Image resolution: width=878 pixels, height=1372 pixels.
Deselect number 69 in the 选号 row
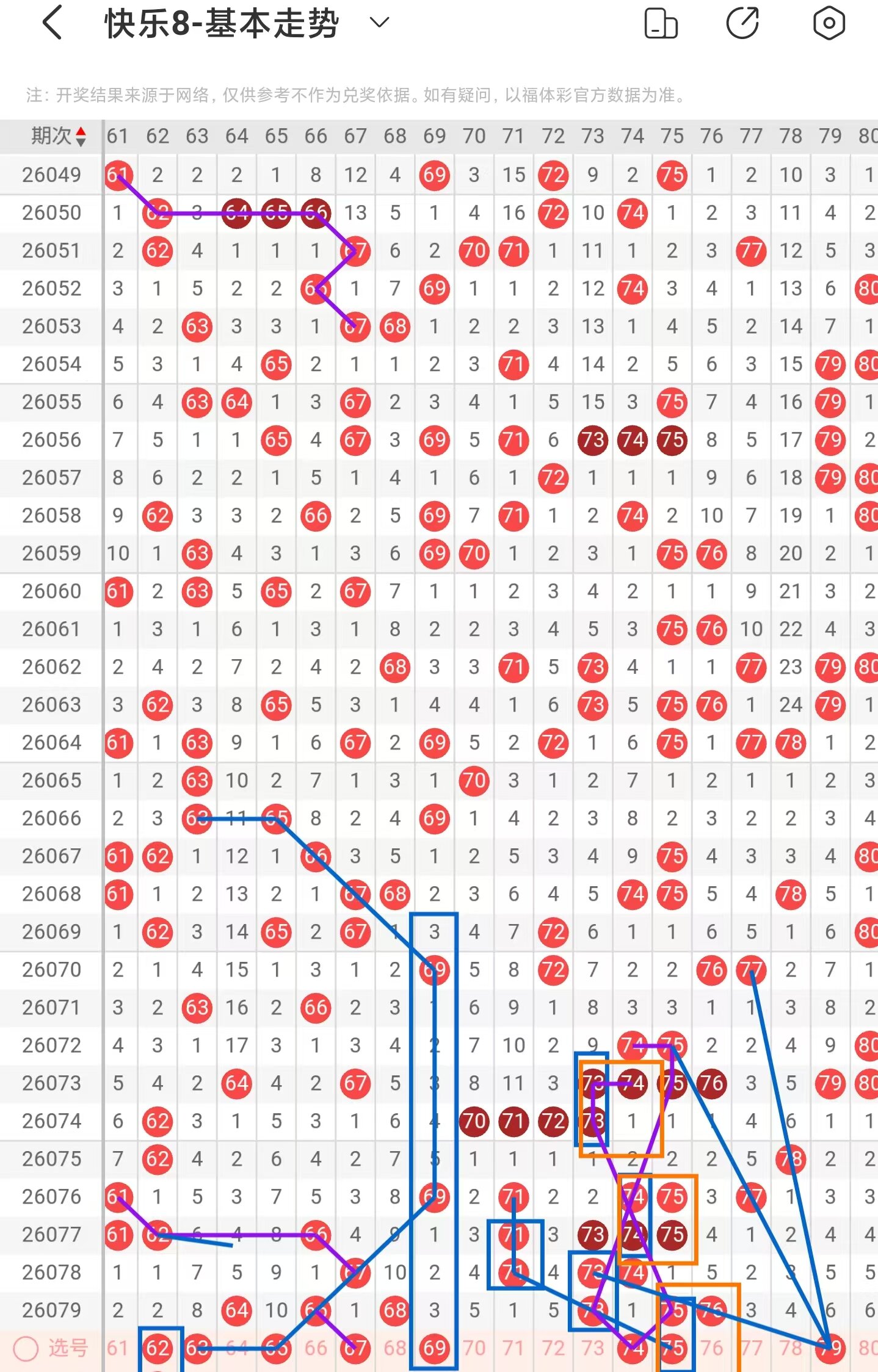(435, 1348)
